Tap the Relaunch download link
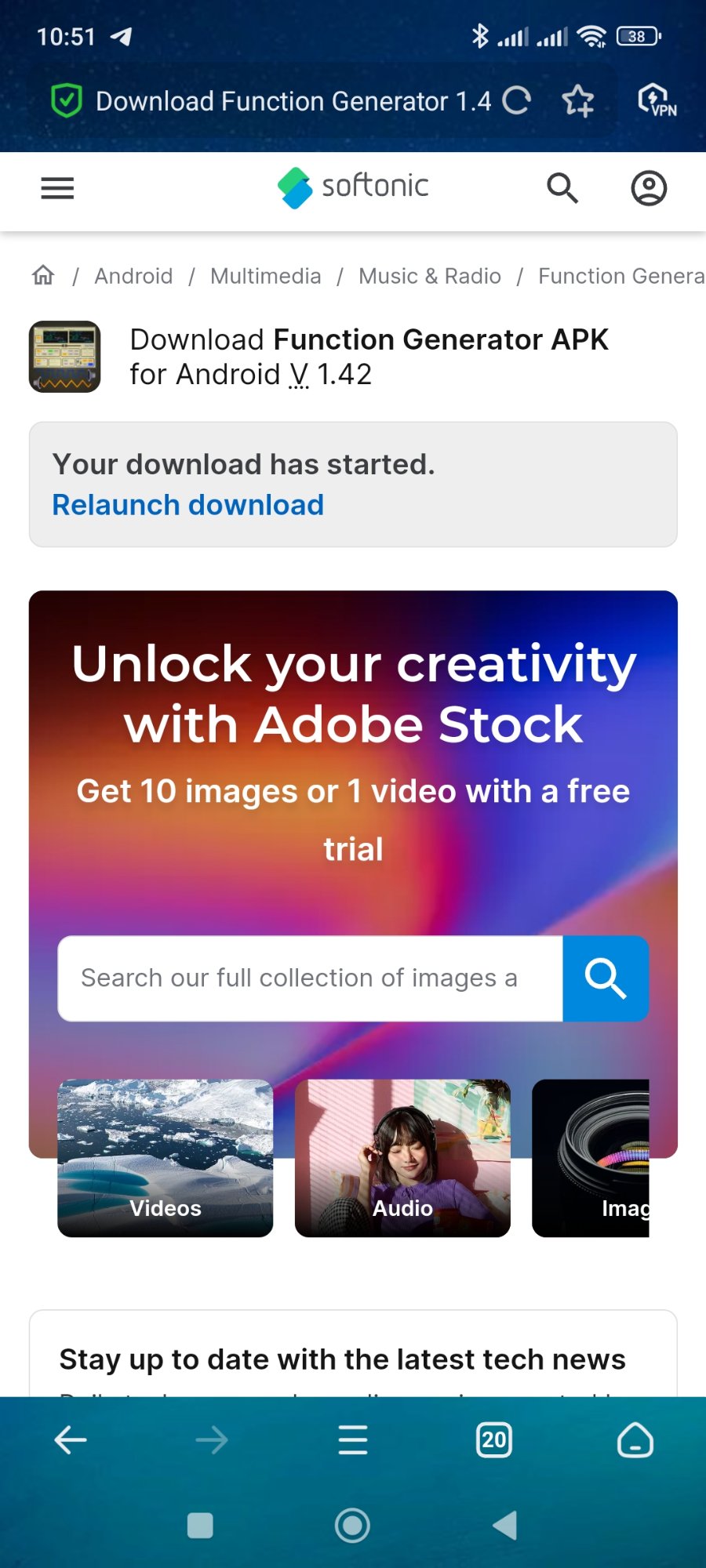This screenshot has height=1568, width=706. tap(187, 505)
